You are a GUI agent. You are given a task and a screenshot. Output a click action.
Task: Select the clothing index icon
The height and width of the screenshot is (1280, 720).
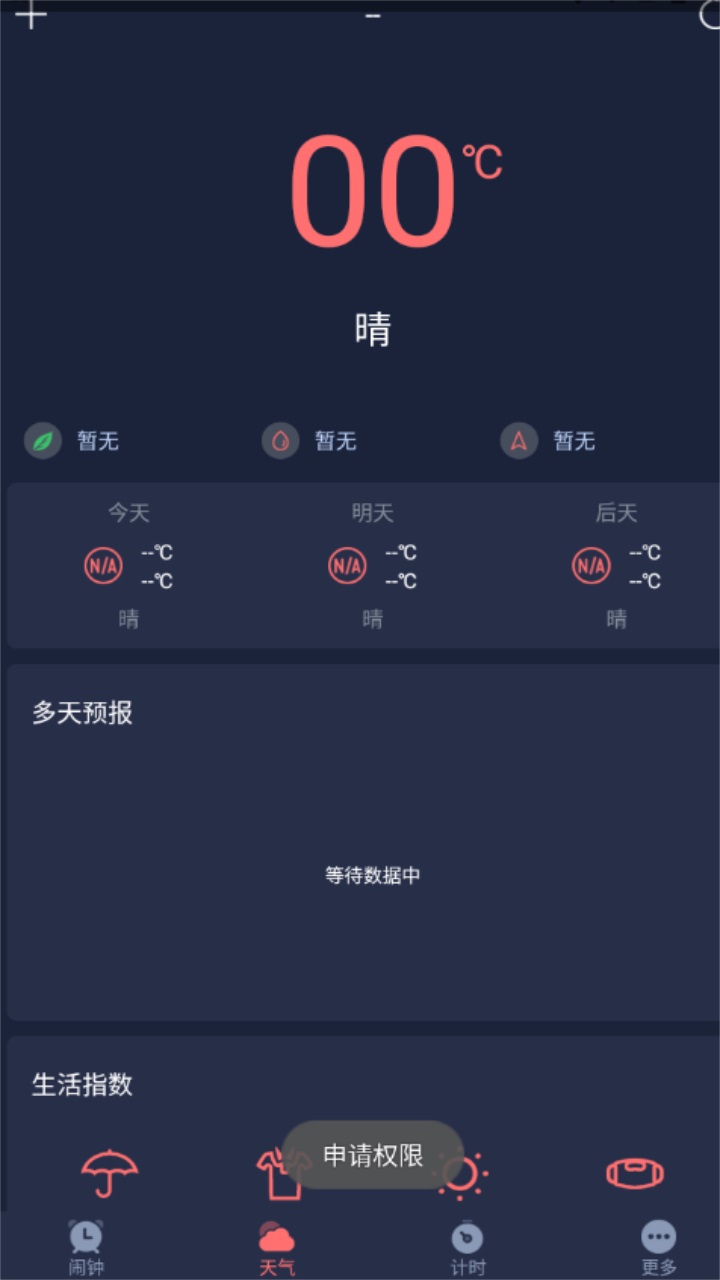pos(283,1175)
